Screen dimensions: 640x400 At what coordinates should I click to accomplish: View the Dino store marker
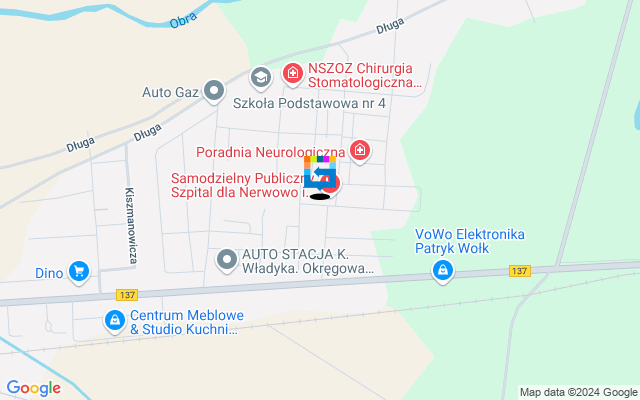coord(78,271)
